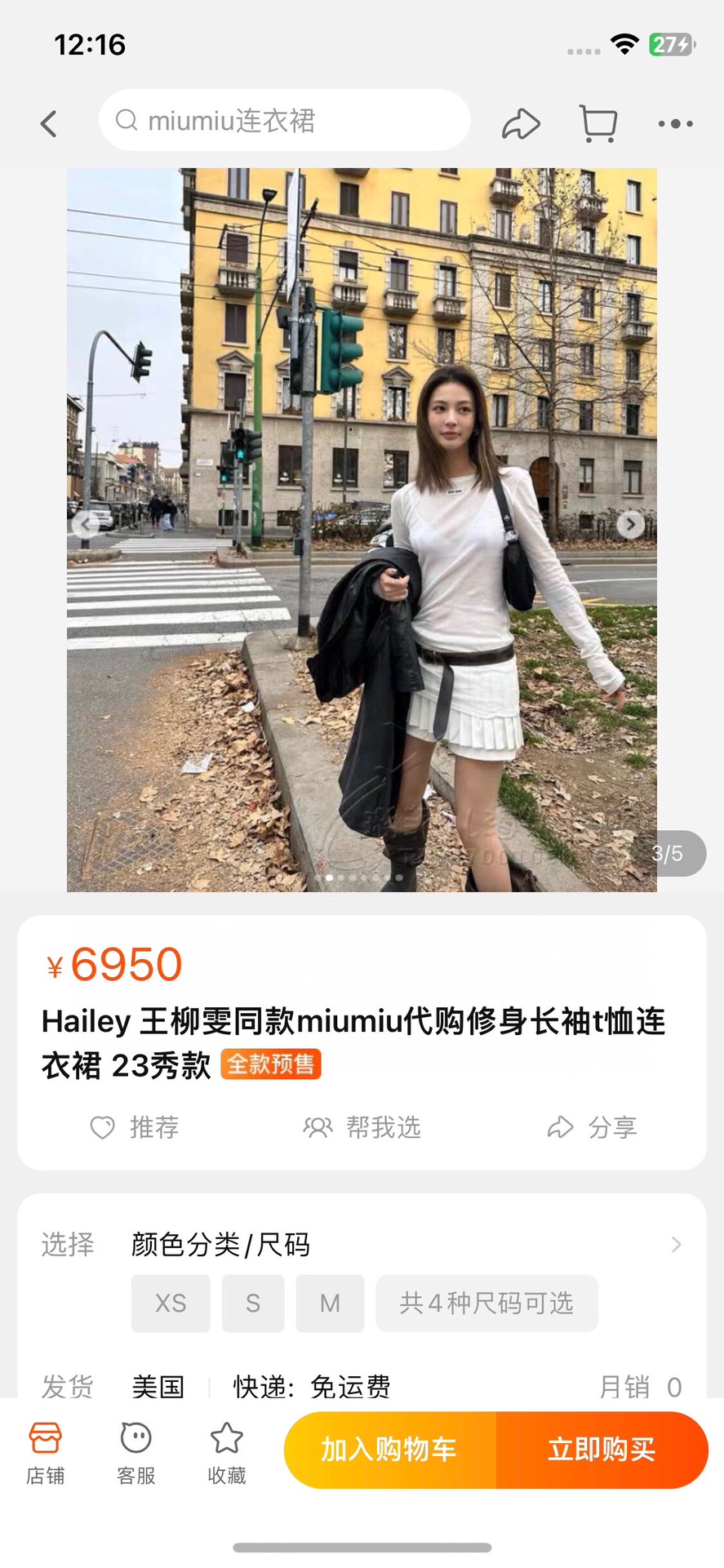Select size S

253,1303
